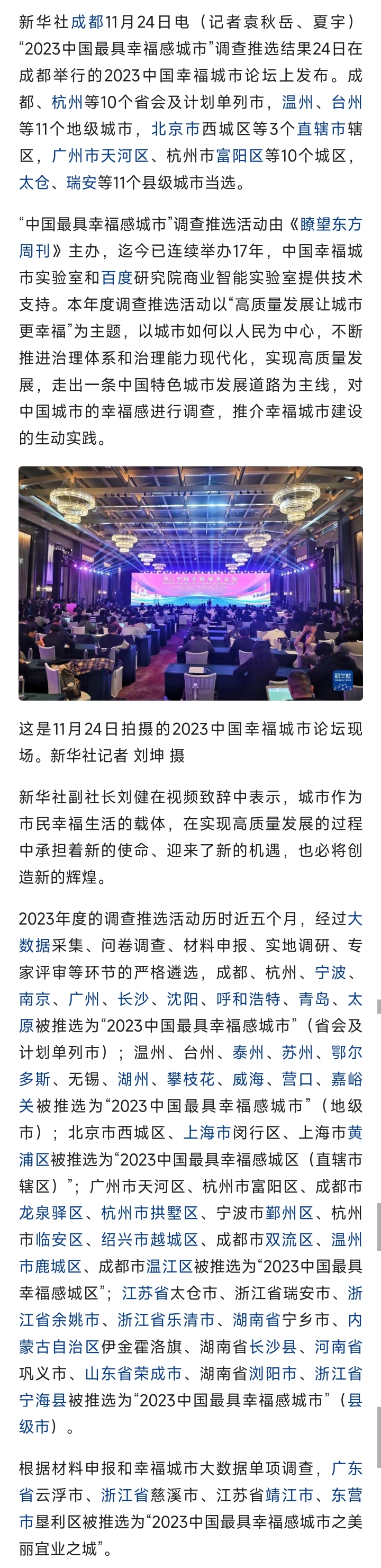381x1568 pixels.
Task: View the 宁海县 entry
Action: [x=43, y=1401]
